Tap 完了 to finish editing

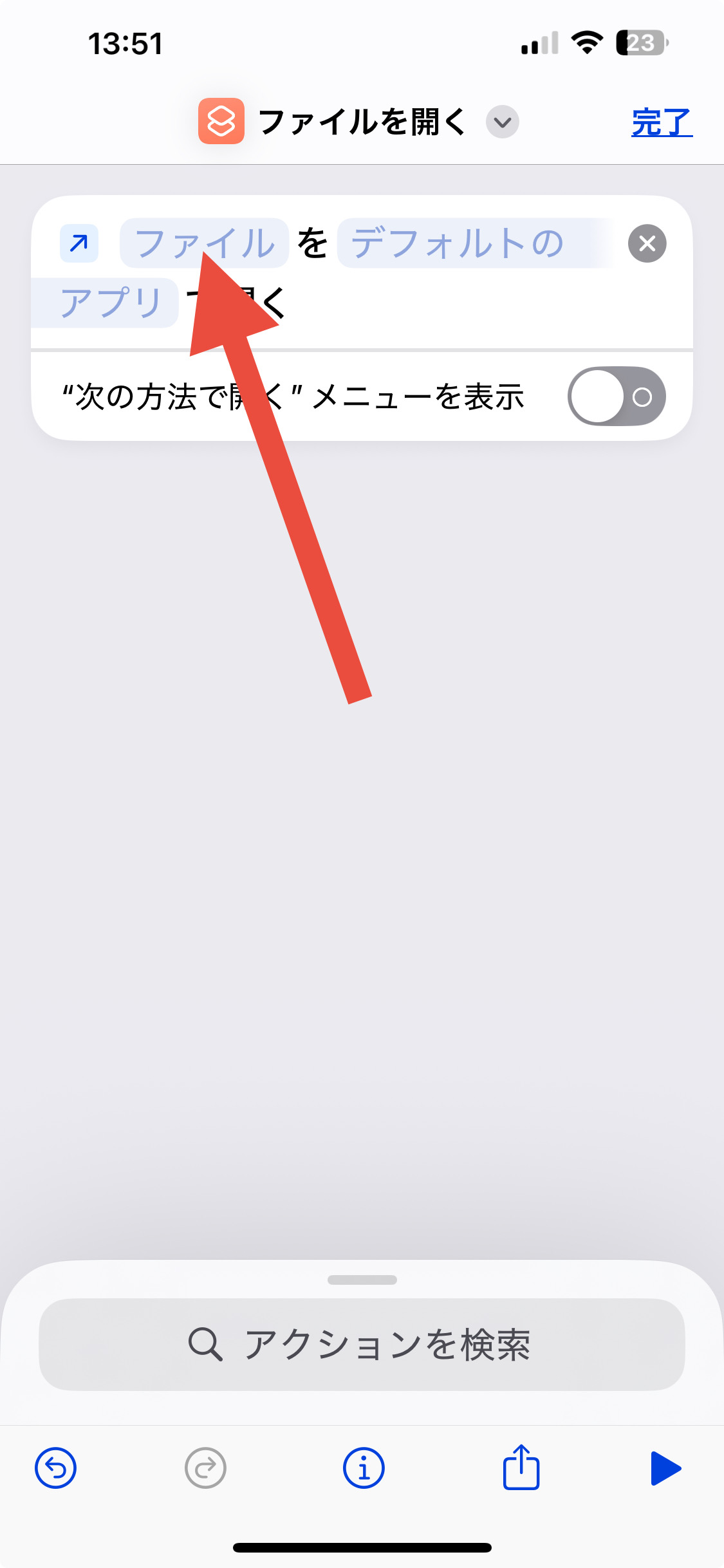[x=662, y=122]
